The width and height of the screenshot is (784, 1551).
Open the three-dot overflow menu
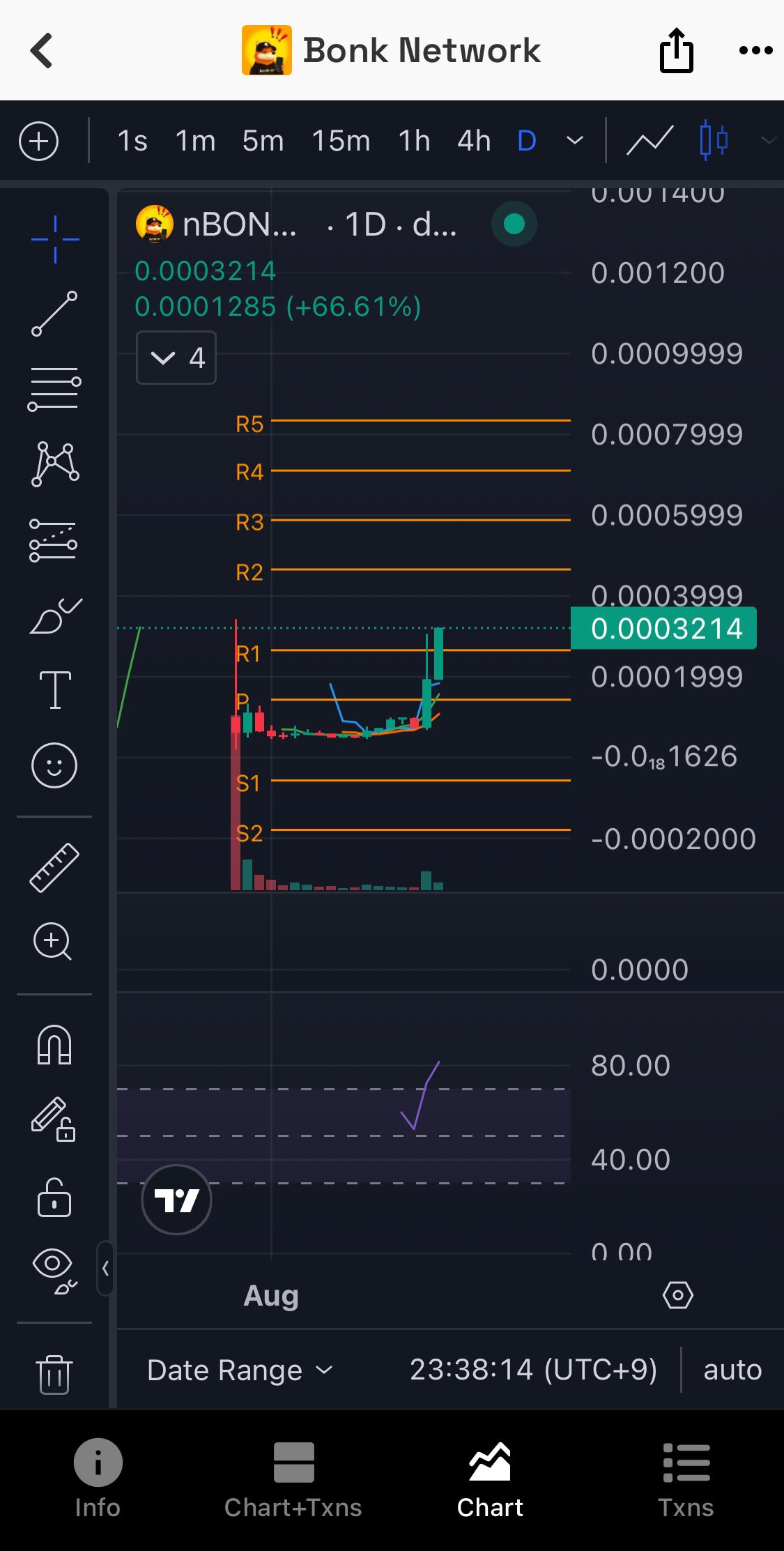point(755,50)
